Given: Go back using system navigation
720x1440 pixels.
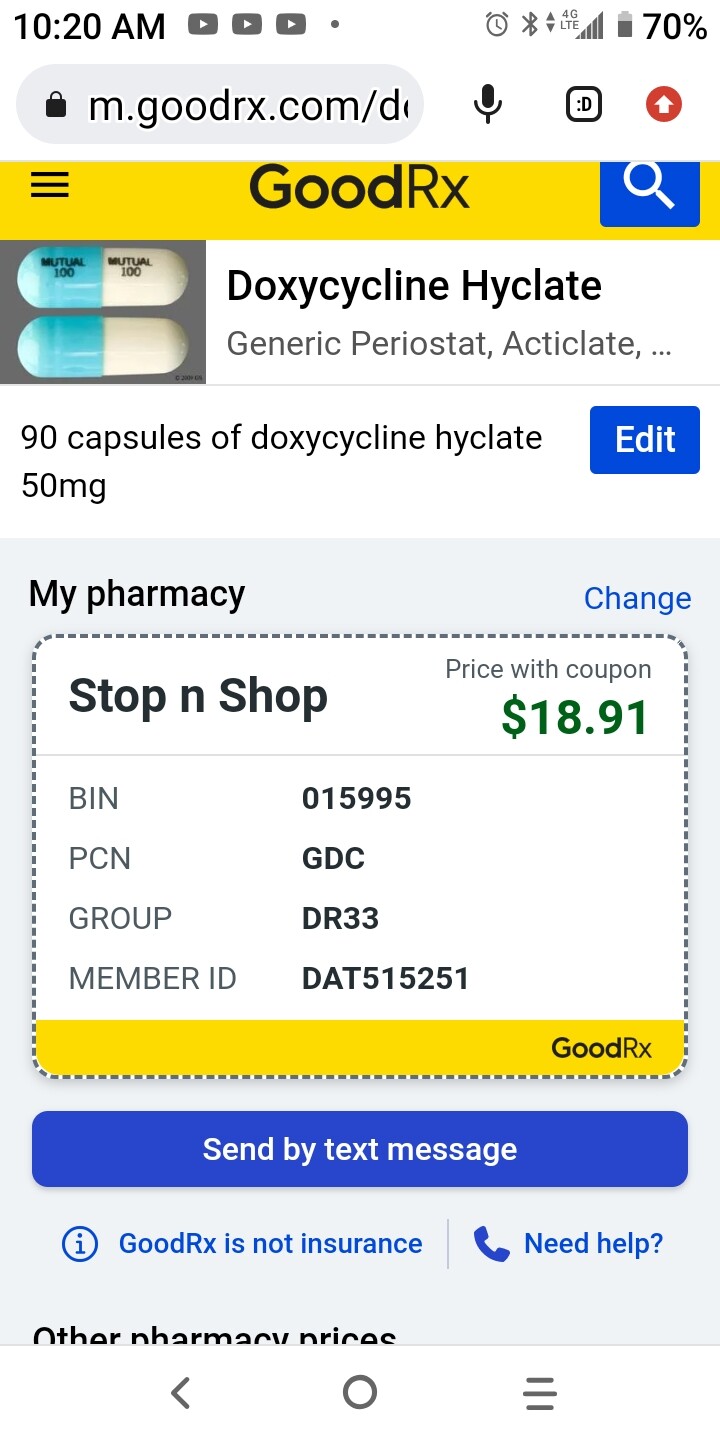Looking at the screenshot, I should (x=180, y=1392).
